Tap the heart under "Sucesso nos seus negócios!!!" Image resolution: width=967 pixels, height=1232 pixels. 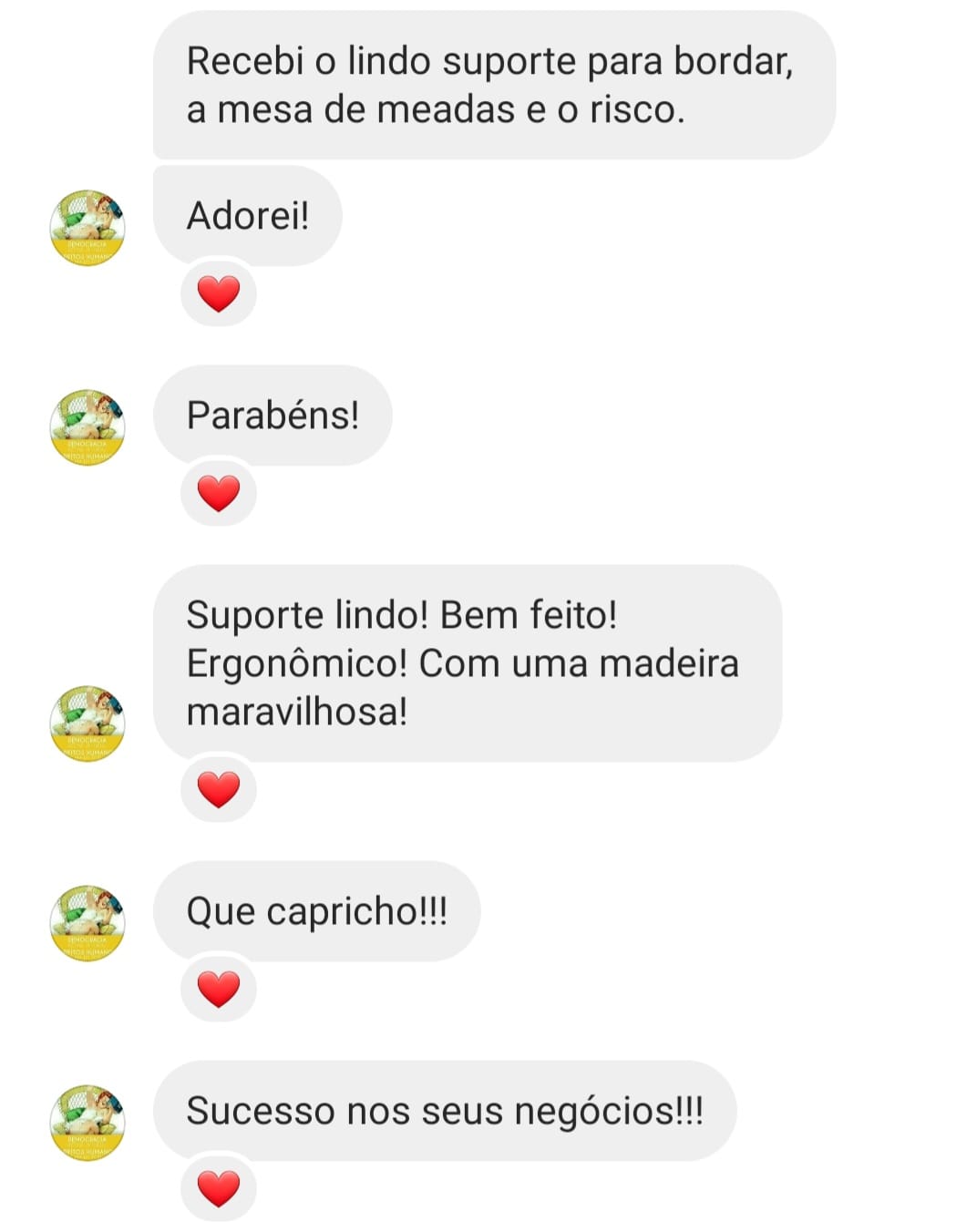pyautogui.click(x=219, y=1188)
